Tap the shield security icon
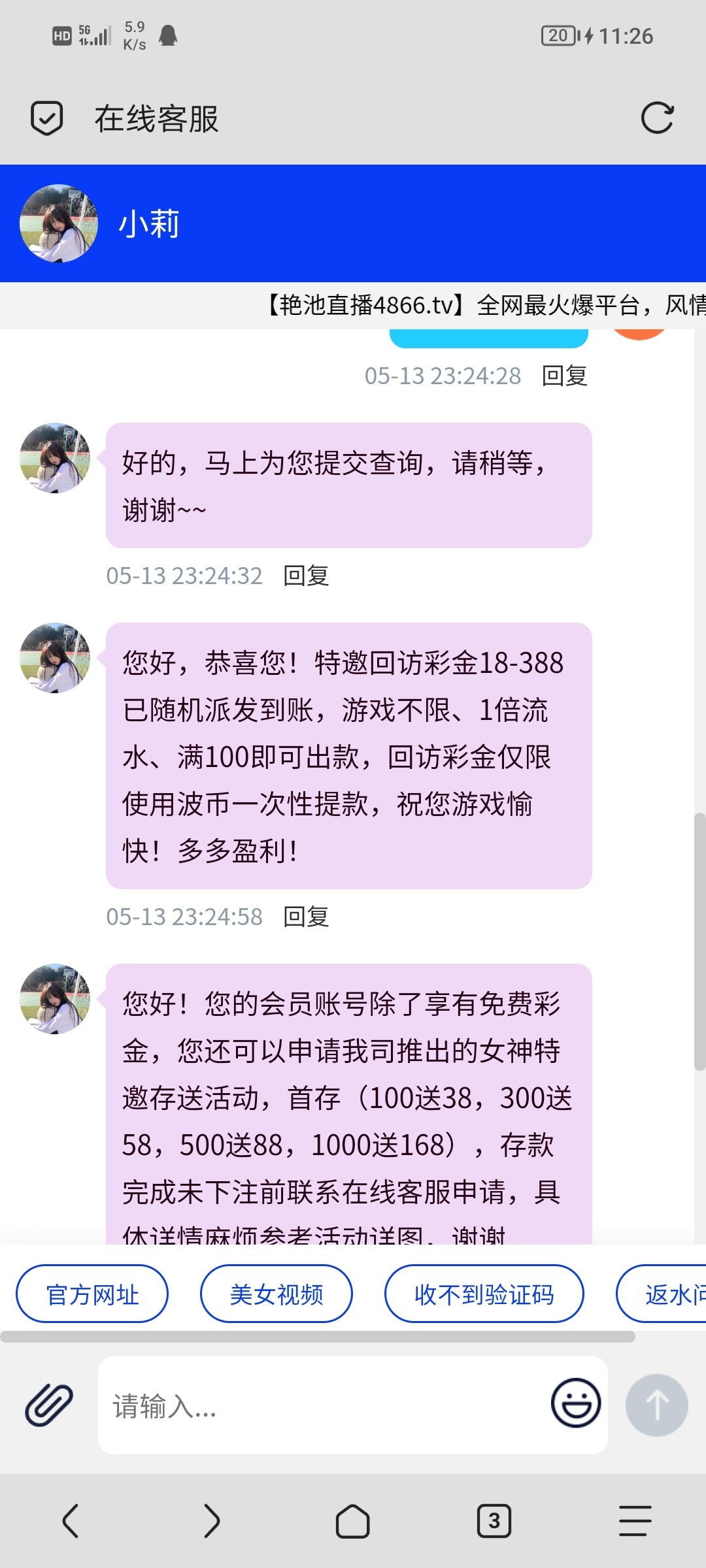 (47, 118)
